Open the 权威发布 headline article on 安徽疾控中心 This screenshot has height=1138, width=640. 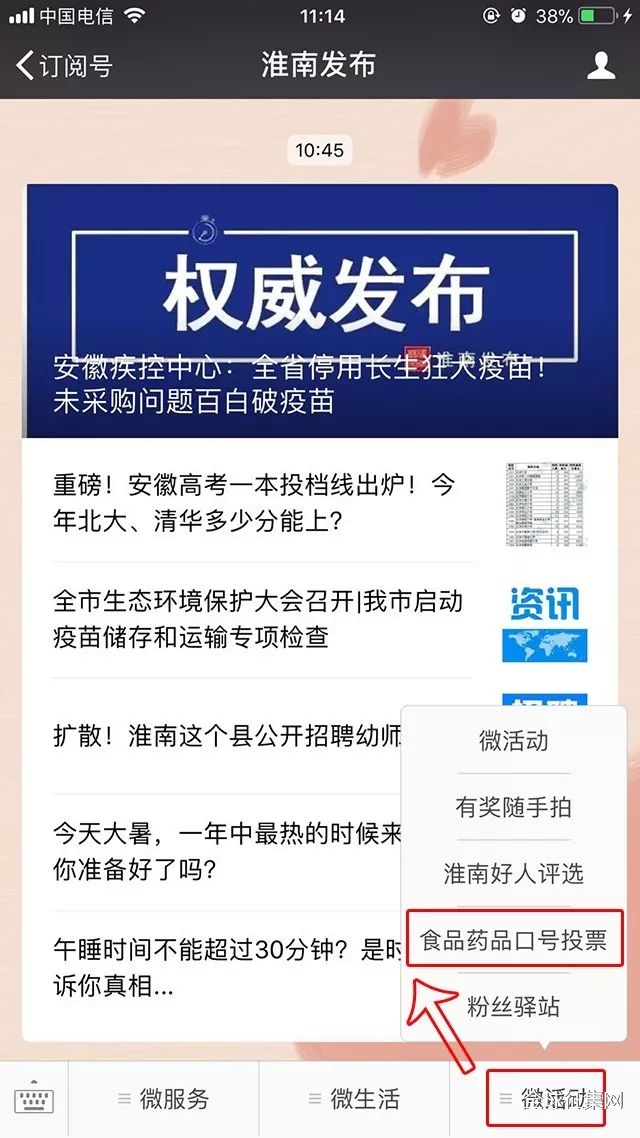coord(320,311)
